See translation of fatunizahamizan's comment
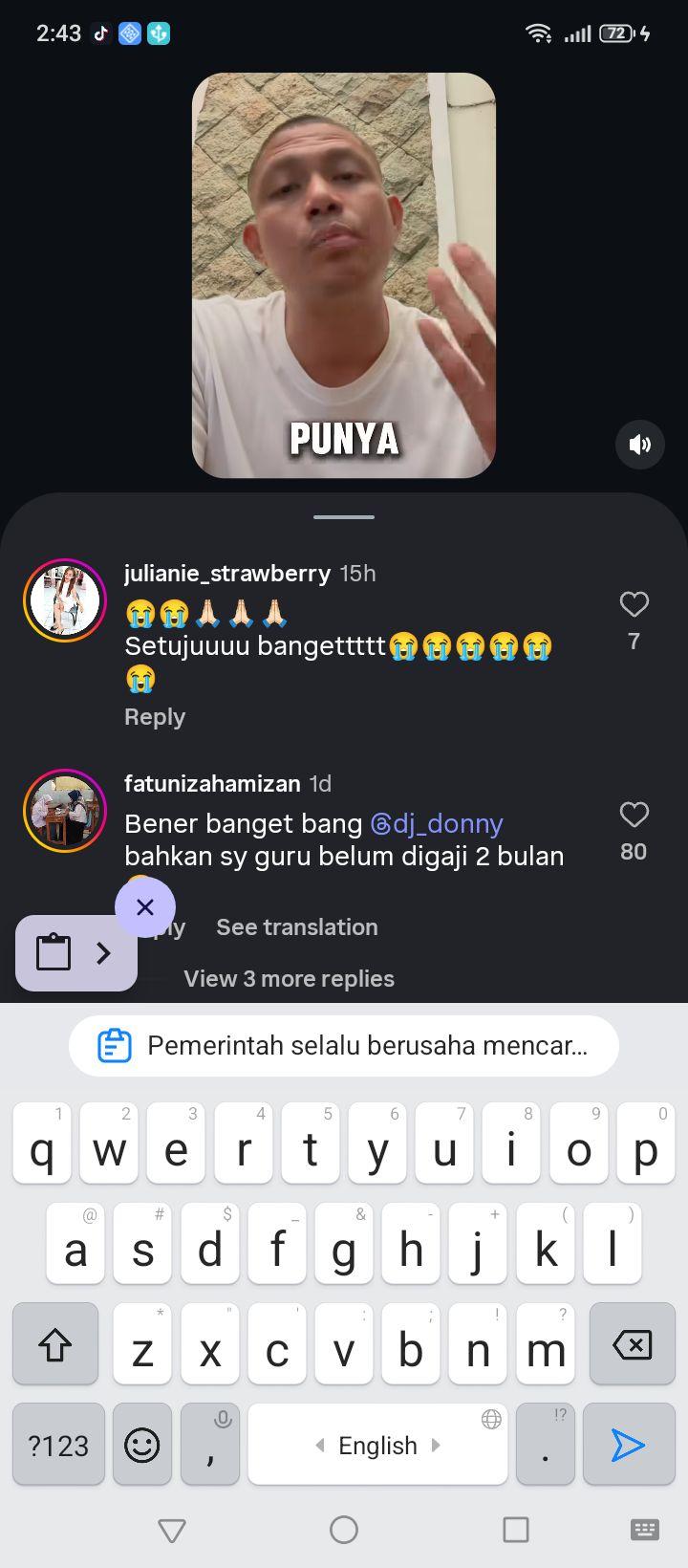The height and width of the screenshot is (1568, 688). click(297, 927)
